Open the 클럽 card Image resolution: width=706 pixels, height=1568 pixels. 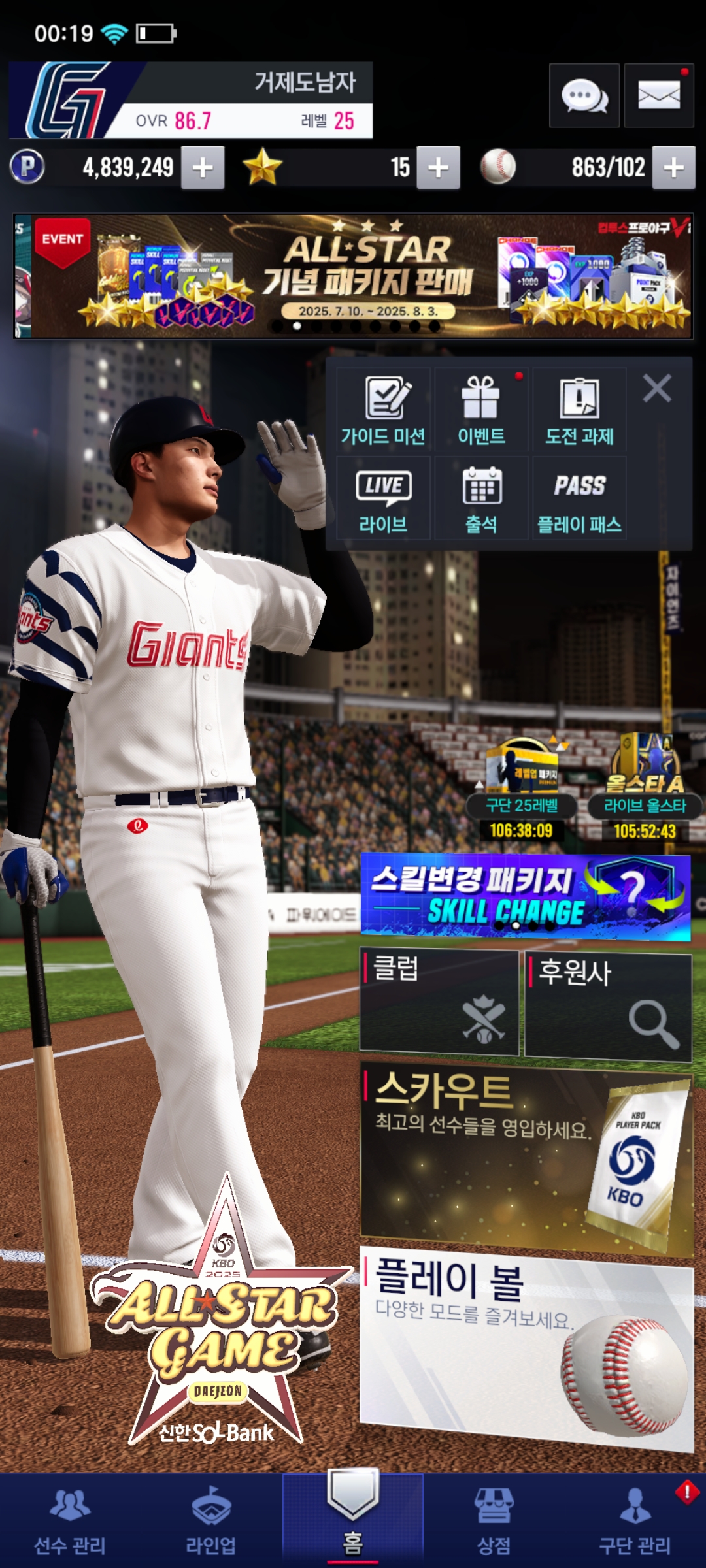pyautogui.click(x=439, y=1002)
